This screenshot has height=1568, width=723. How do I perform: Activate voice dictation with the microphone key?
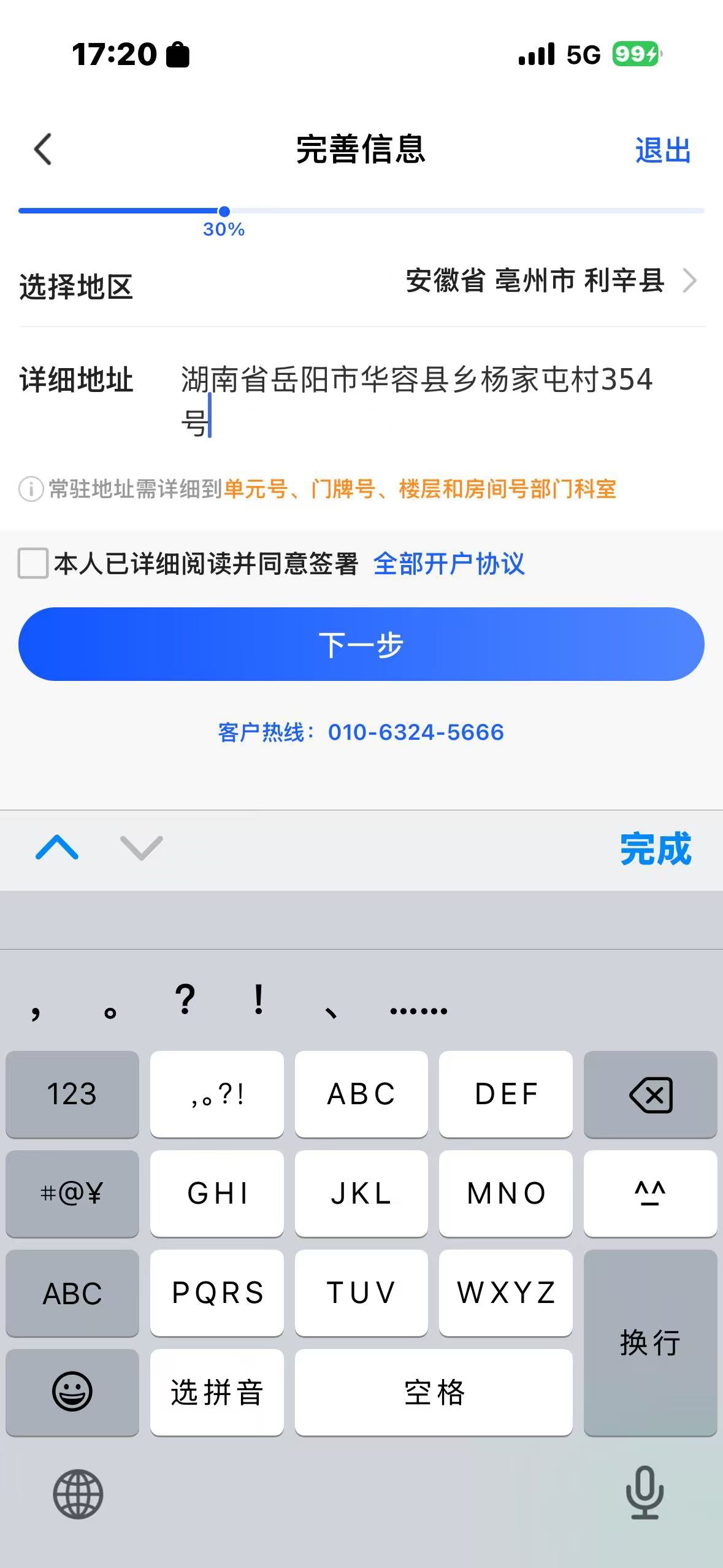pyautogui.click(x=645, y=1494)
